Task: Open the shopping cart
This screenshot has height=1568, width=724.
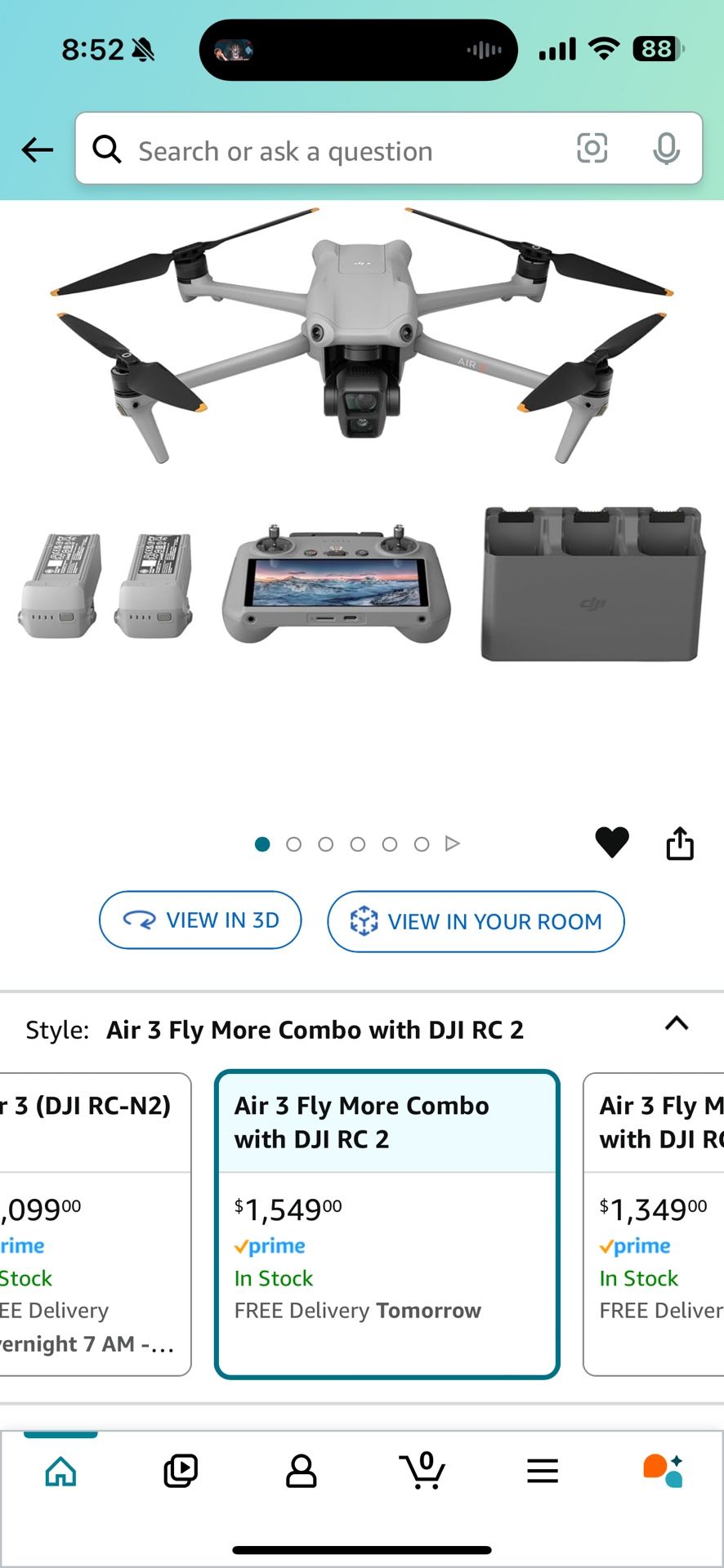Action: 422,1471
